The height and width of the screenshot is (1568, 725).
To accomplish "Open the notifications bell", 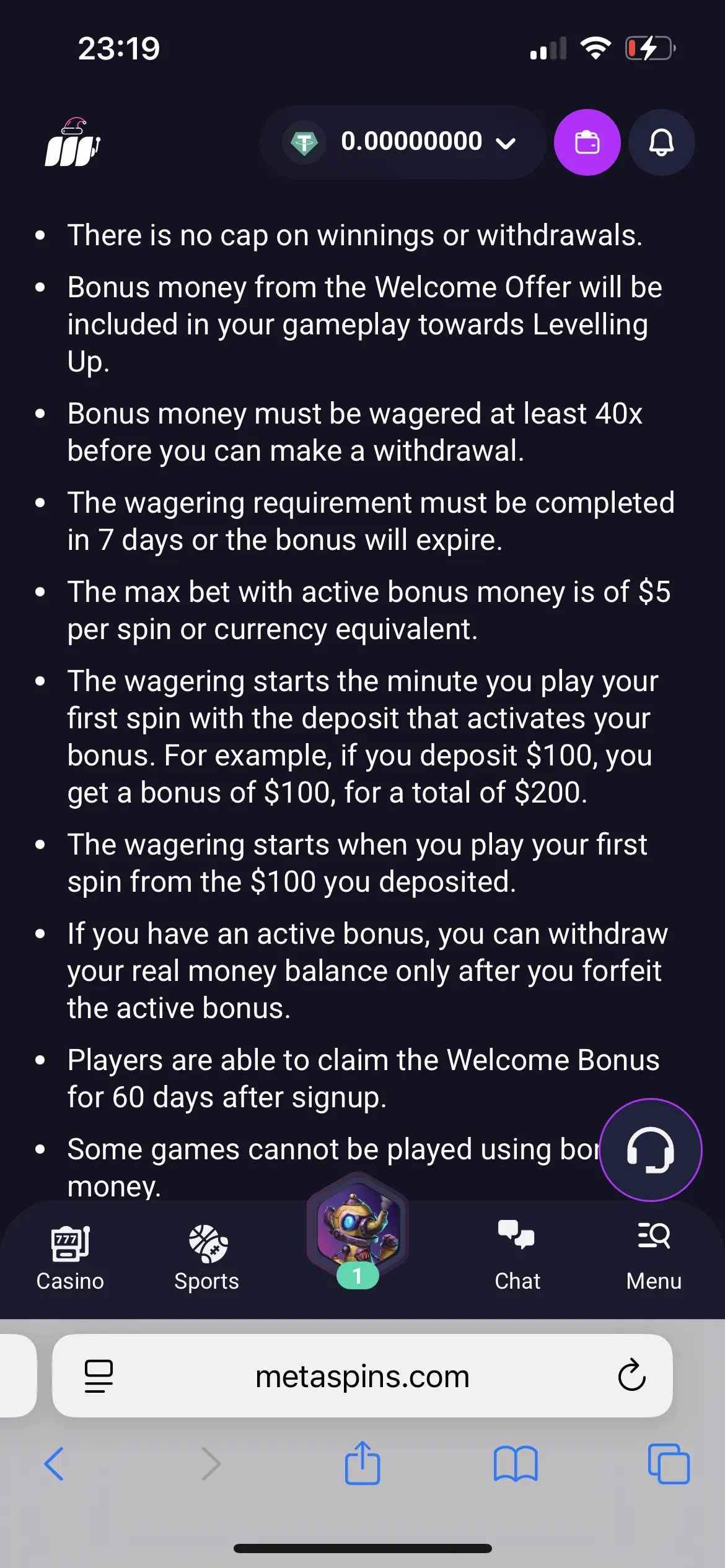I will [x=661, y=142].
